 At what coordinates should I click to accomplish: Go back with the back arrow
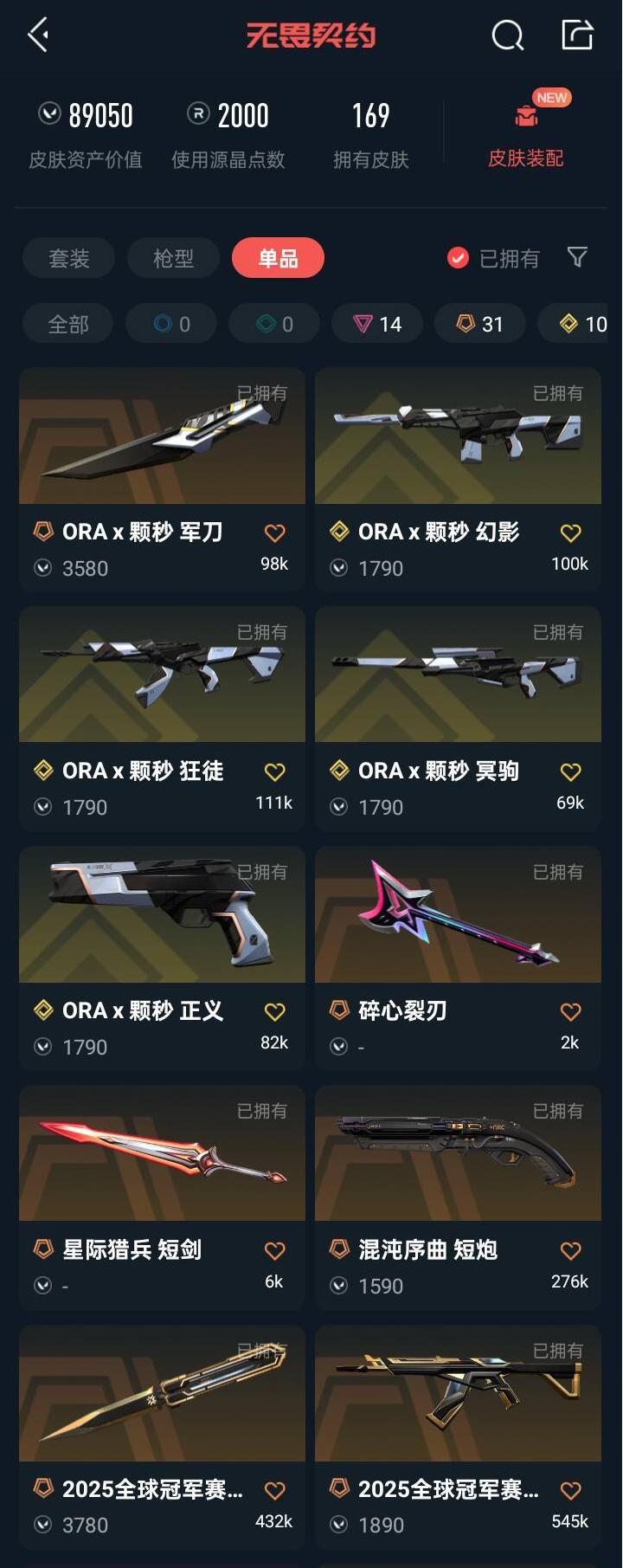pyautogui.click(x=36, y=36)
